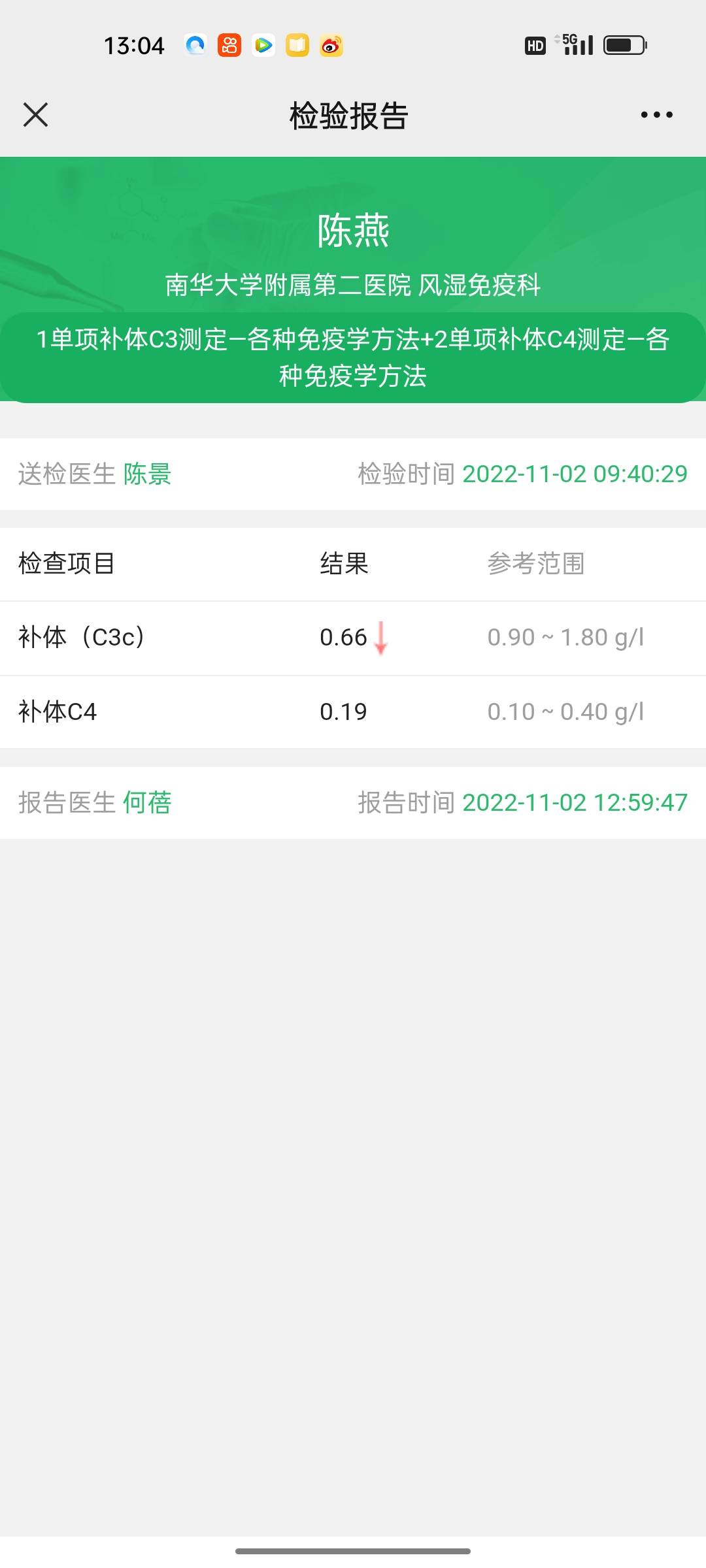Select the 补体C4 result row

[x=353, y=712]
